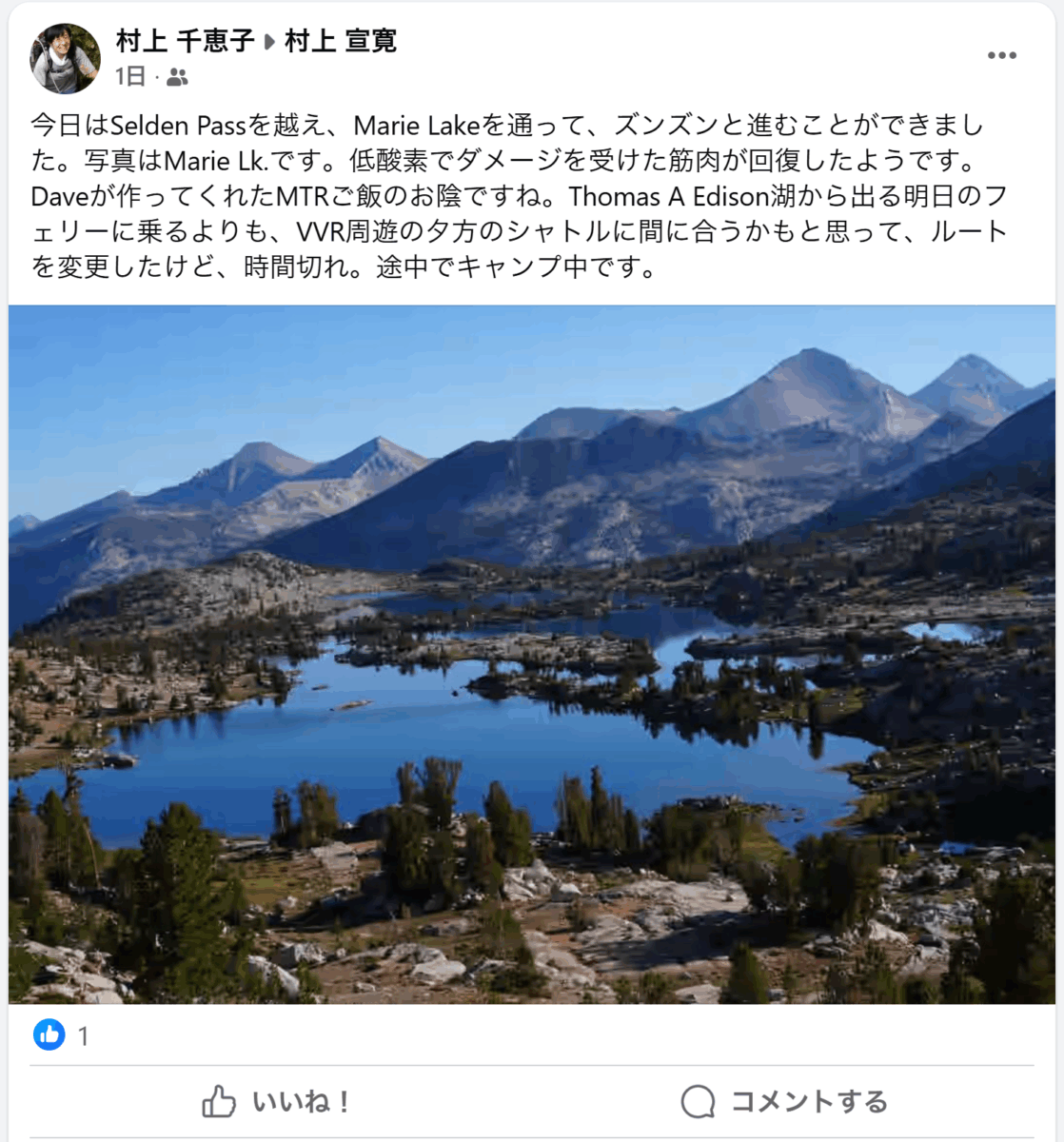Image resolution: width=1064 pixels, height=1142 pixels.
Task: Open the 1日 post timestamp
Action: coord(129,77)
